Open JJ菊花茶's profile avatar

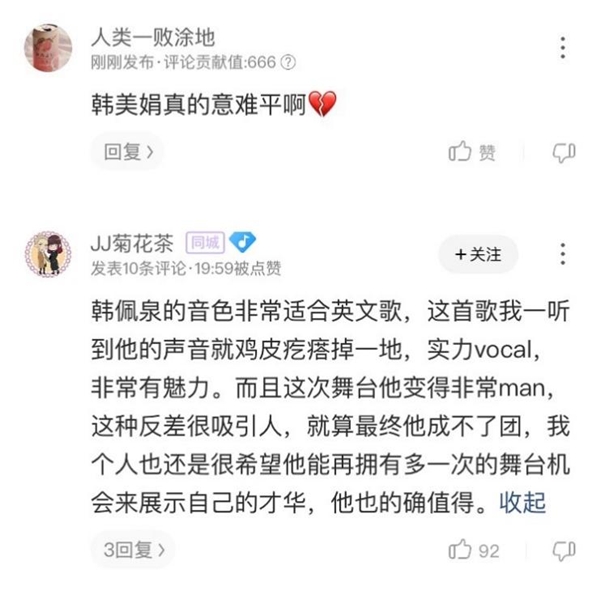(46, 254)
